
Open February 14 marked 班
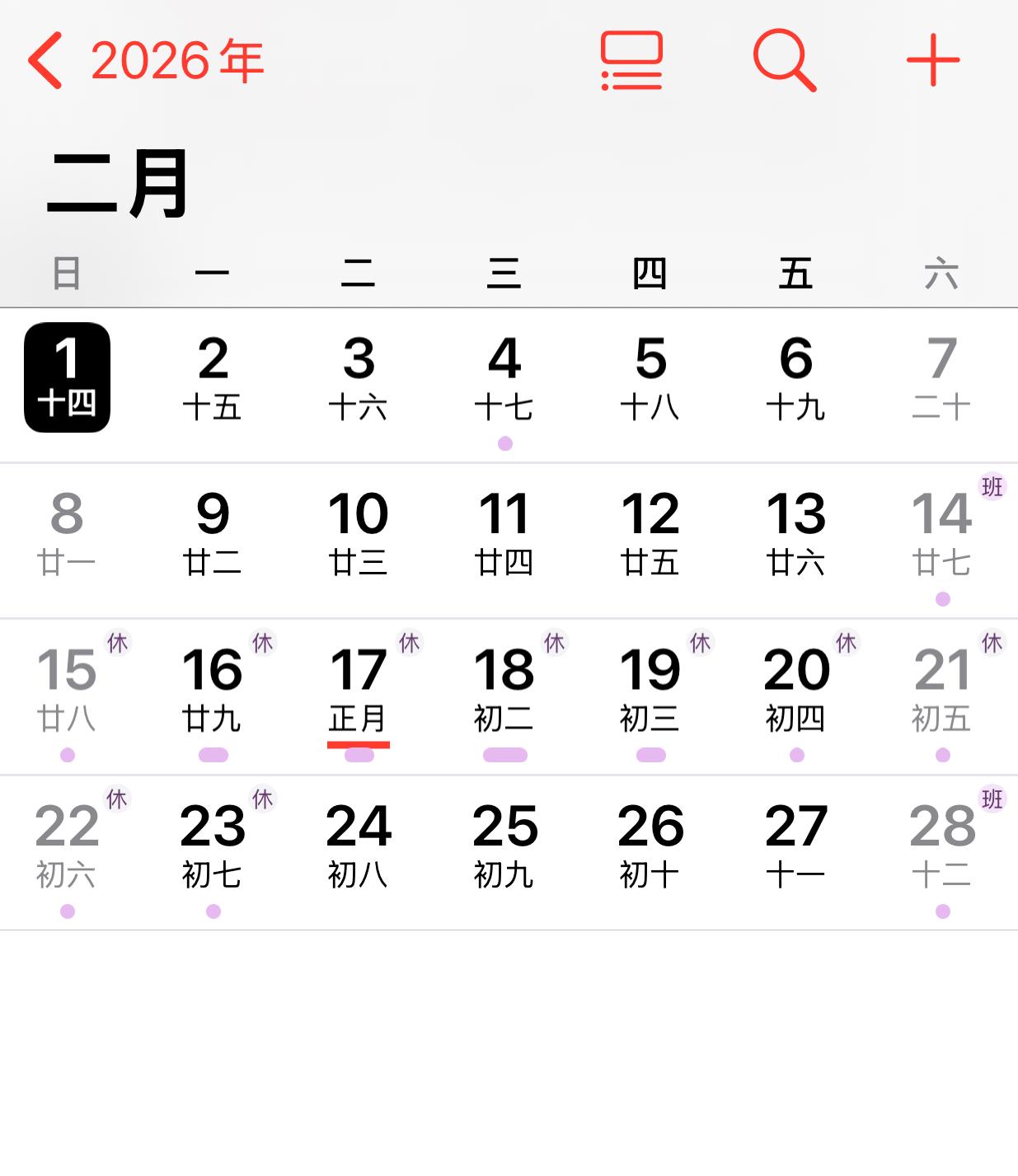[x=942, y=533]
